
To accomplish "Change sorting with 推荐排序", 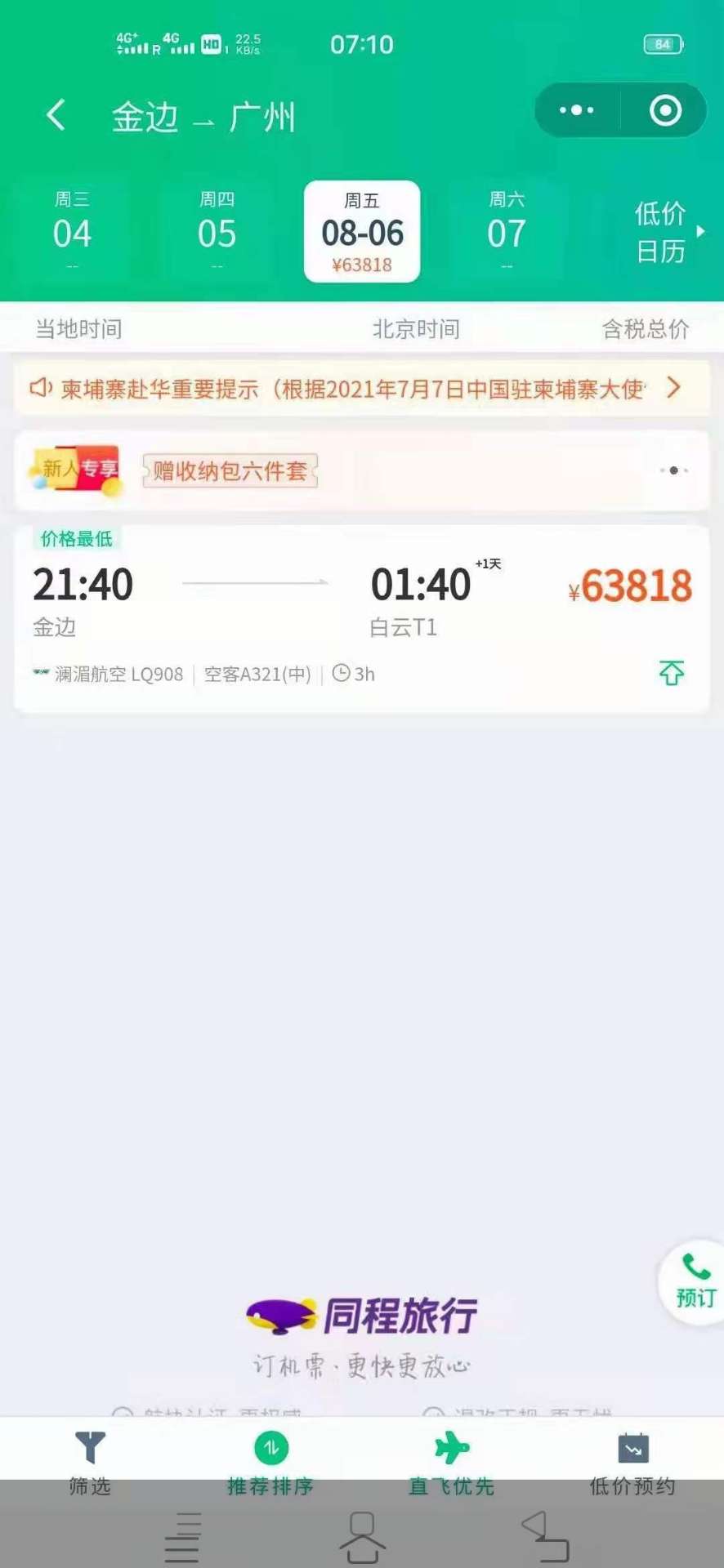I will pyautogui.click(x=270, y=1462).
